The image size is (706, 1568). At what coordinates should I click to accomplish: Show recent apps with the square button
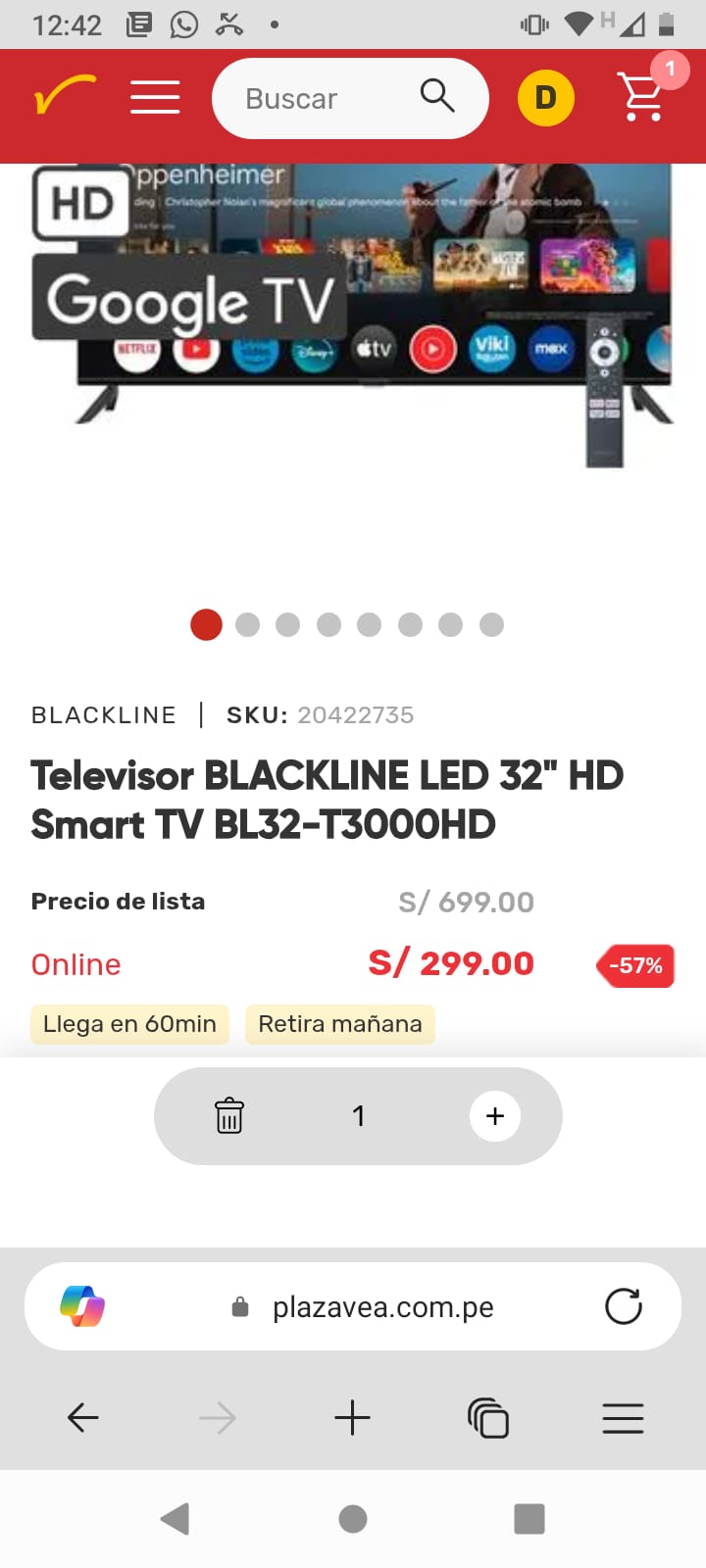point(529,1519)
